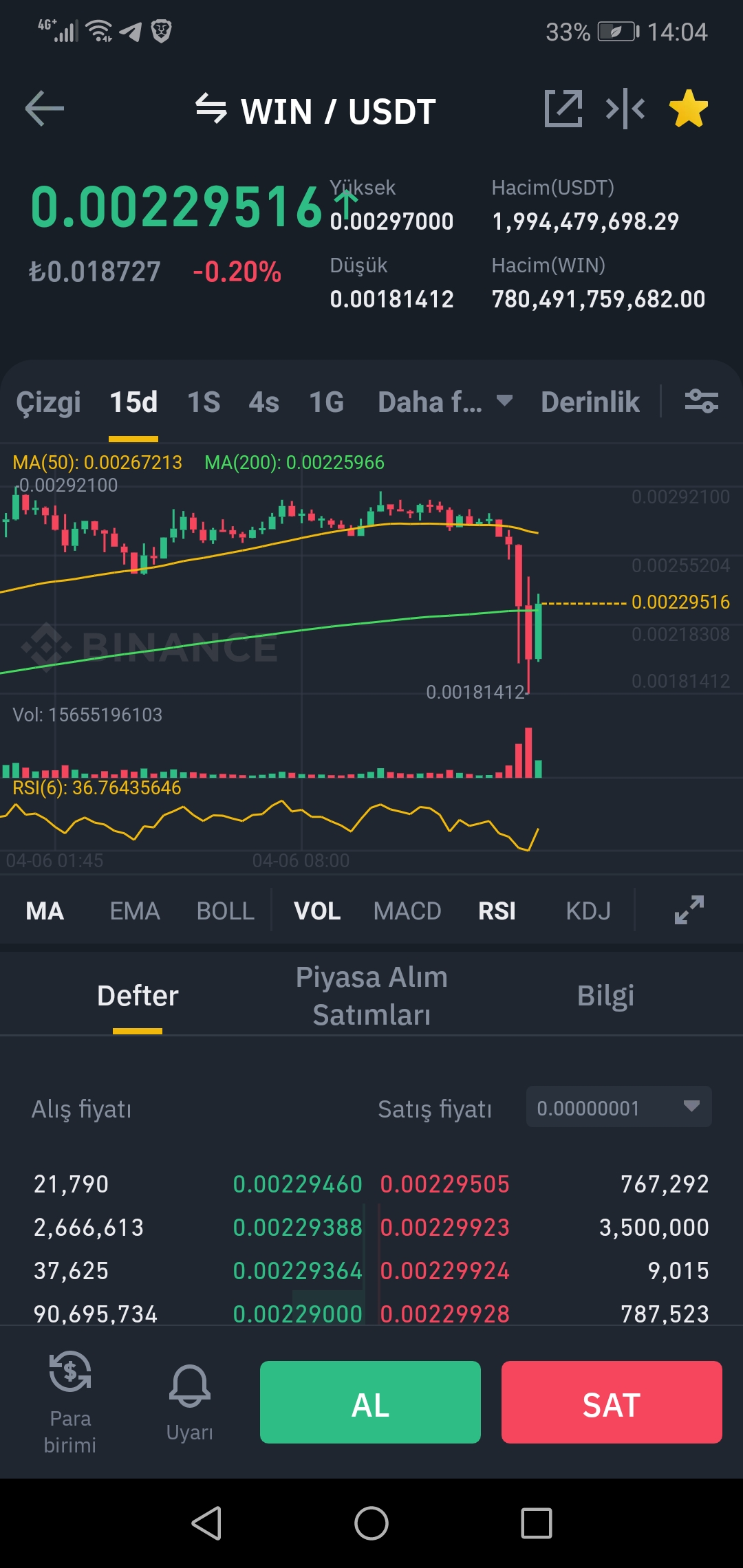Tap the compress view icon
This screenshot has height=1568, width=743.
pos(625,109)
